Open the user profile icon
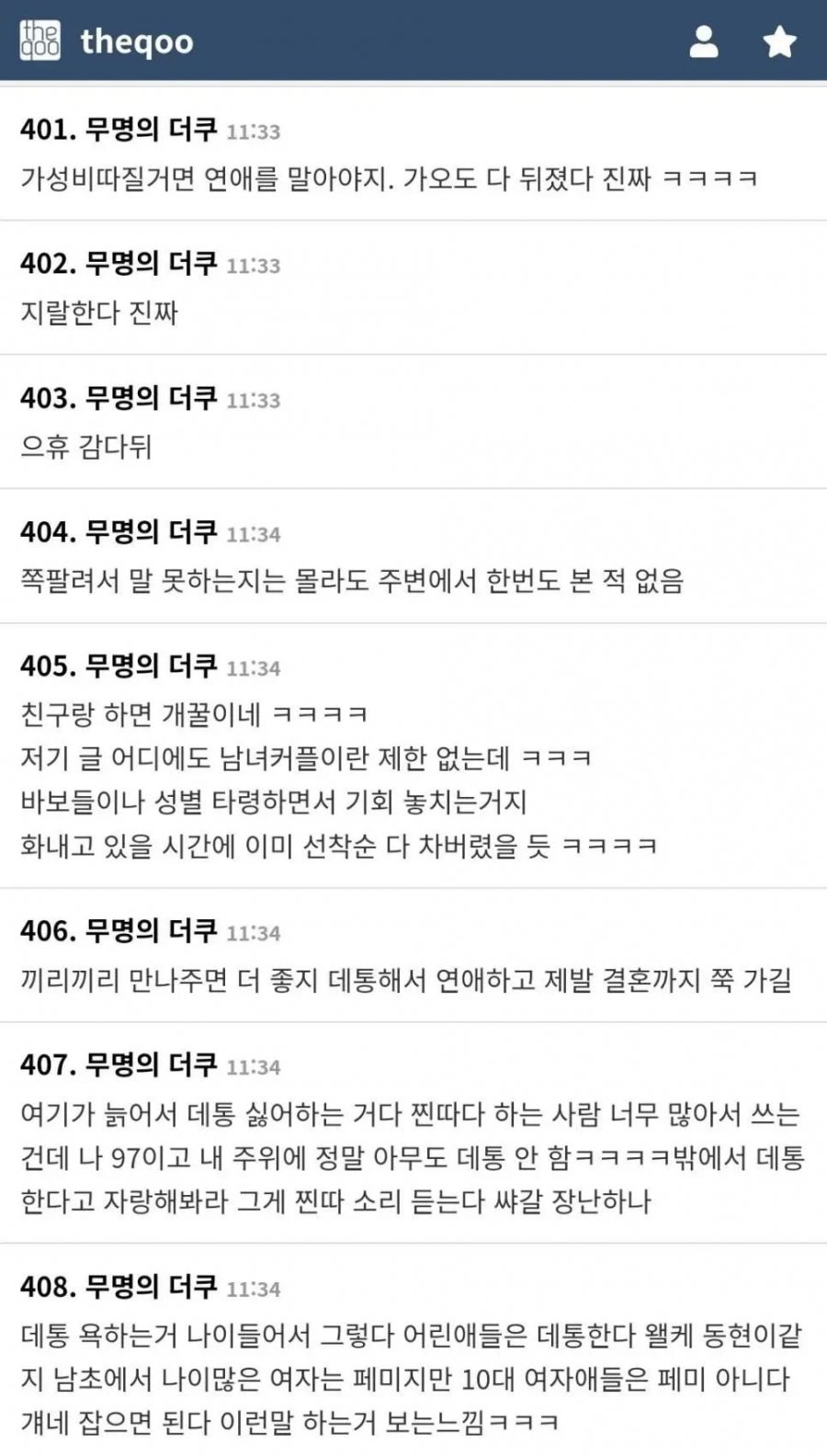 704,41
